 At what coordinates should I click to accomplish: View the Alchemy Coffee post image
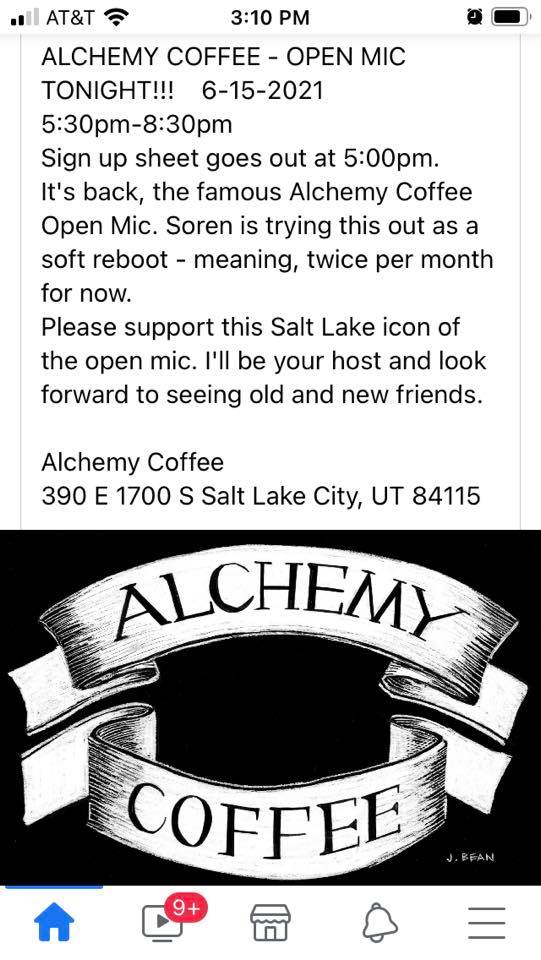click(x=270, y=707)
